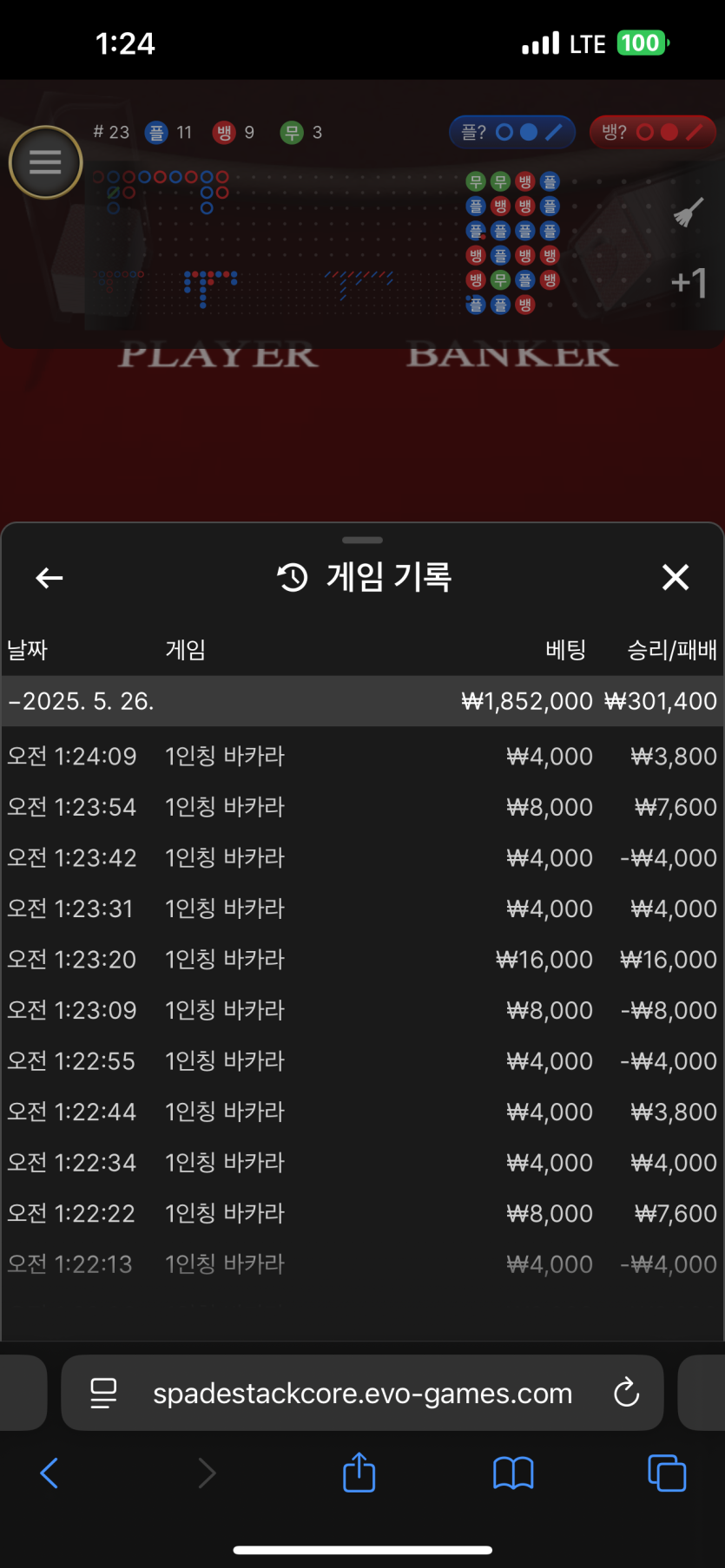The width and height of the screenshot is (725, 1568).
Task: Tap the Banker prediction chip
Action: (x=652, y=133)
